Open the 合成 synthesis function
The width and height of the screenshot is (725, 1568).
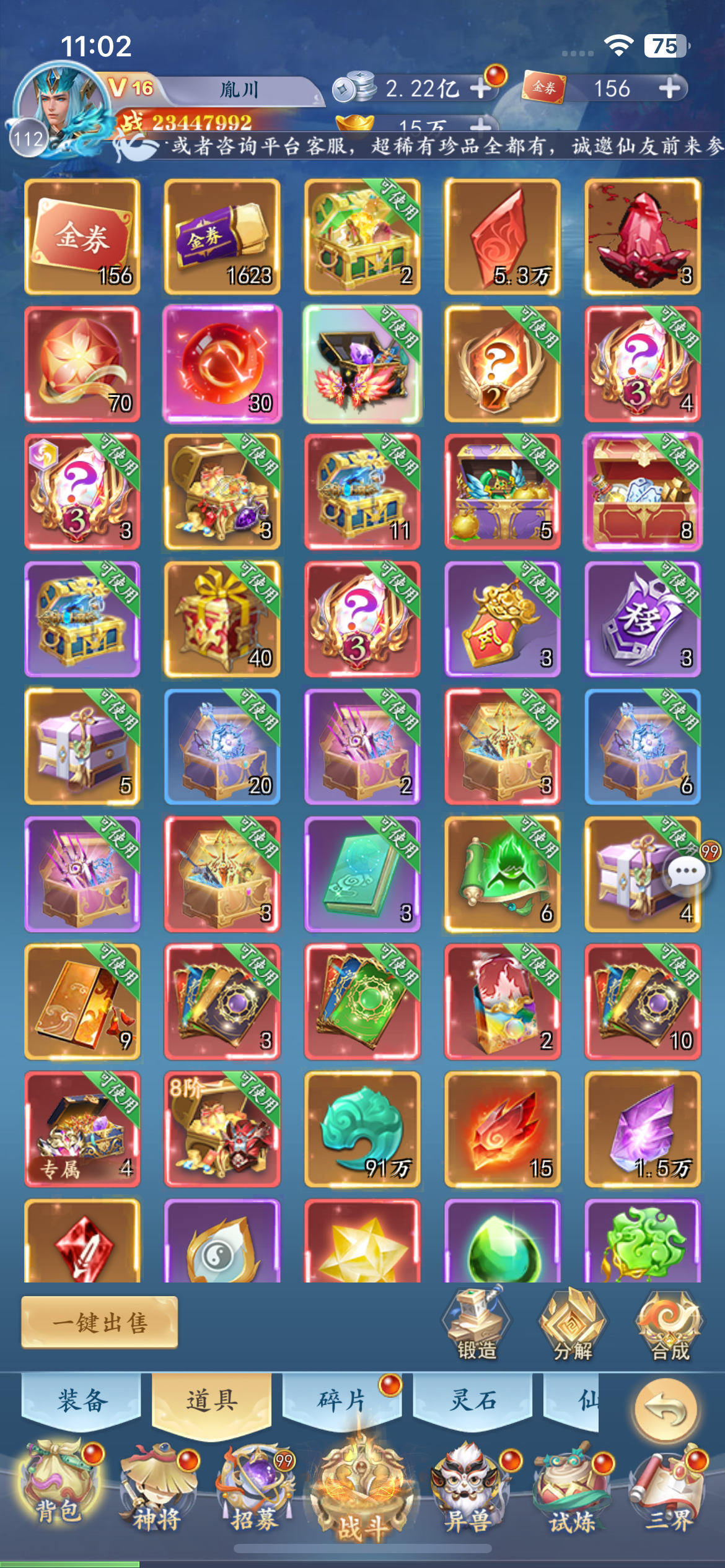click(669, 1325)
